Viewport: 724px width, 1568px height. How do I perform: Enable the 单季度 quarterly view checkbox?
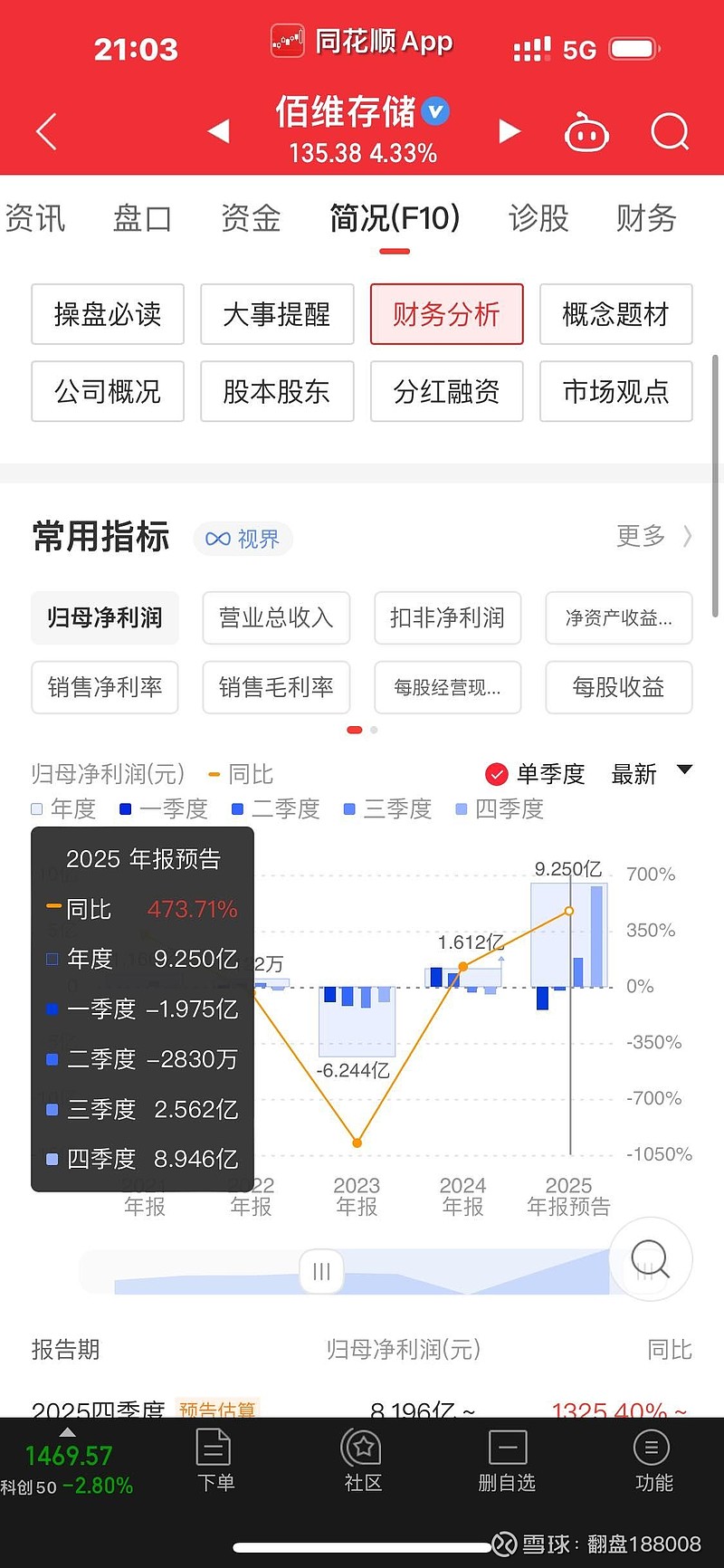click(x=498, y=775)
